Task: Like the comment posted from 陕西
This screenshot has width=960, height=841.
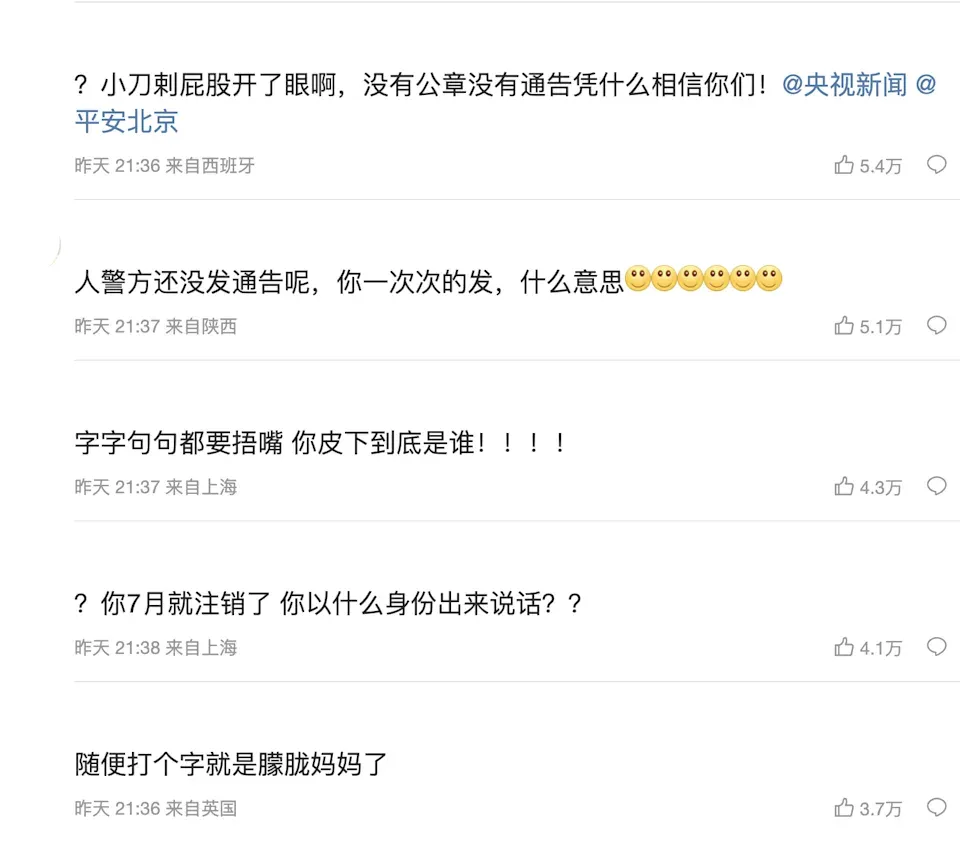Action: (x=845, y=326)
